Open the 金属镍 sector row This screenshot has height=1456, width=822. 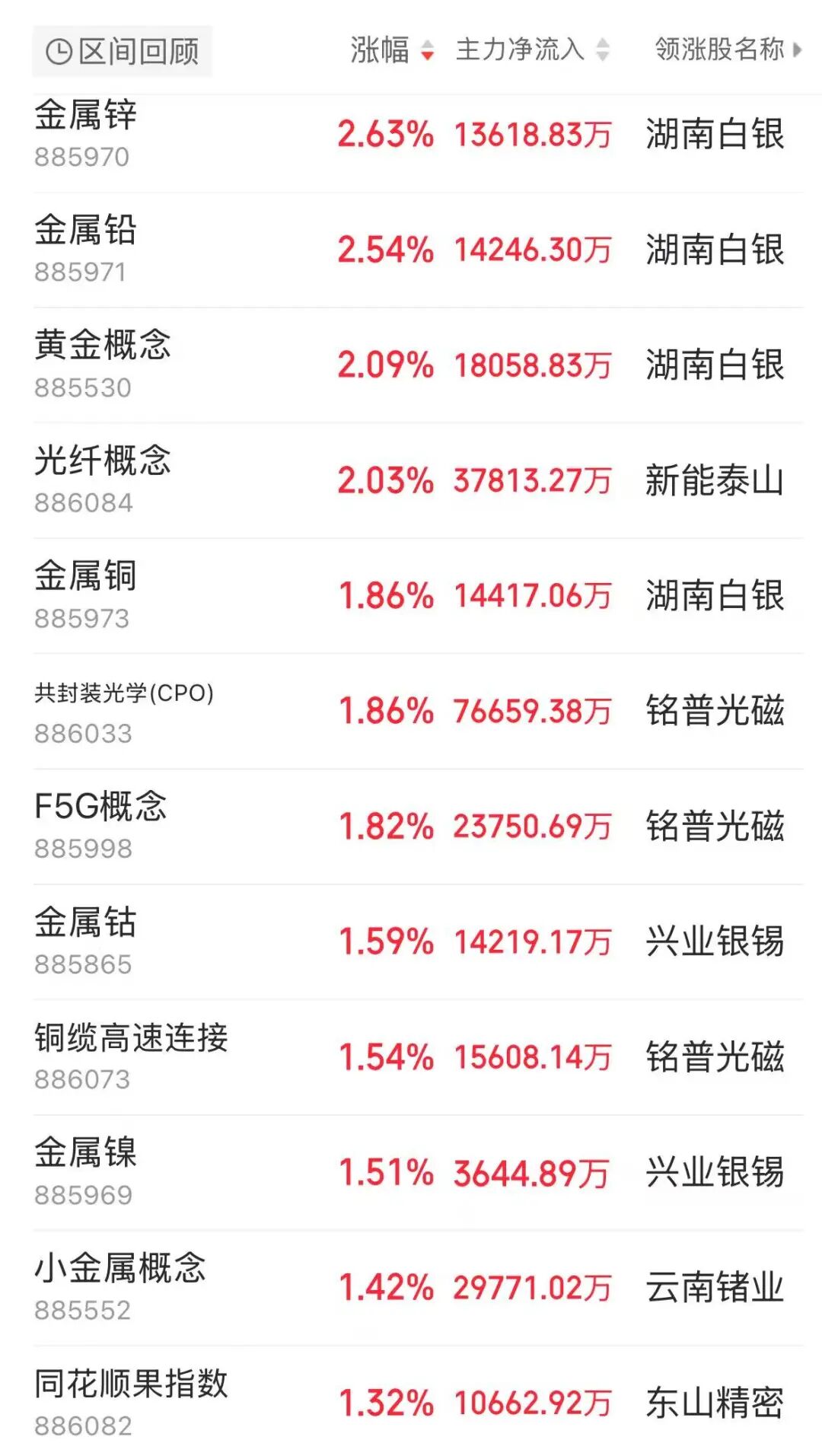point(85,1171)
